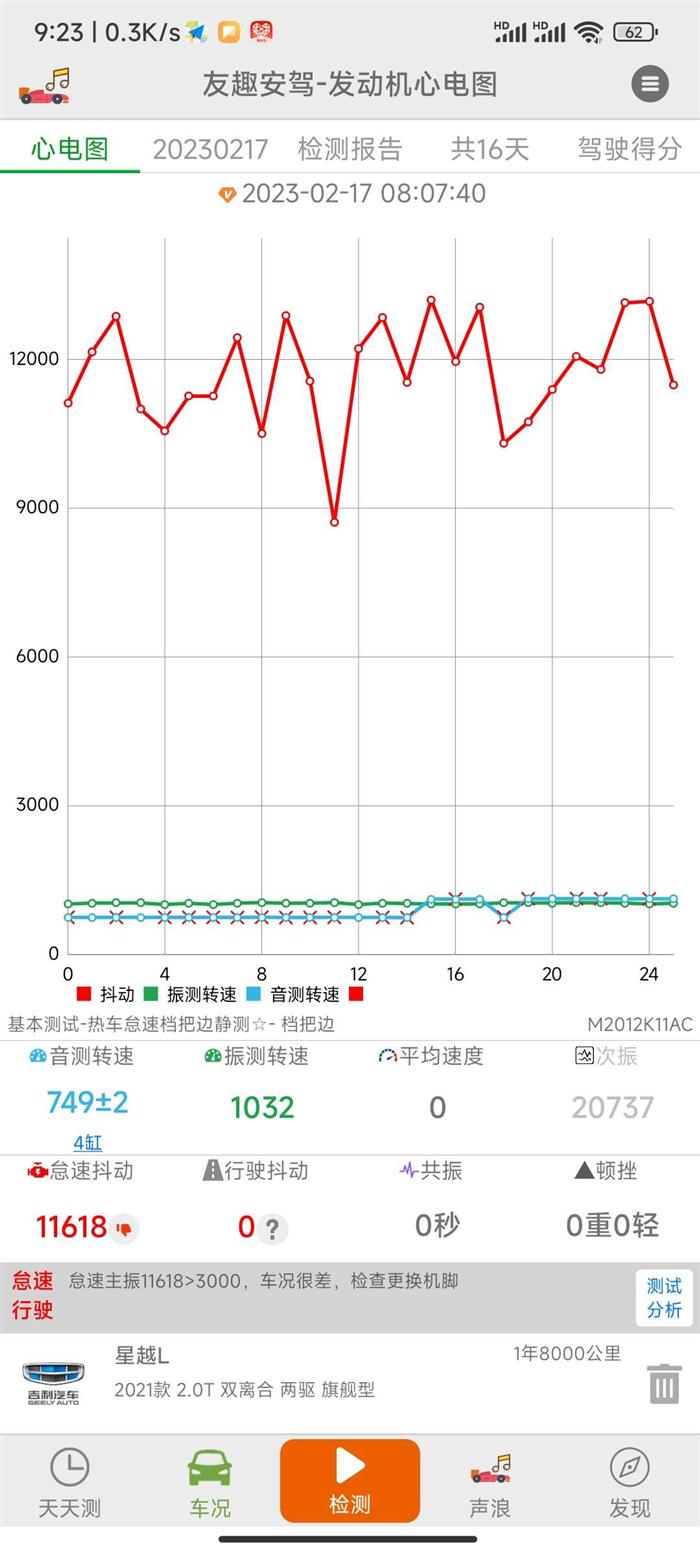
Task: Tap the thumbs-down icon beside 11618
Action: pyautogui.click(x=124, y=1228)
